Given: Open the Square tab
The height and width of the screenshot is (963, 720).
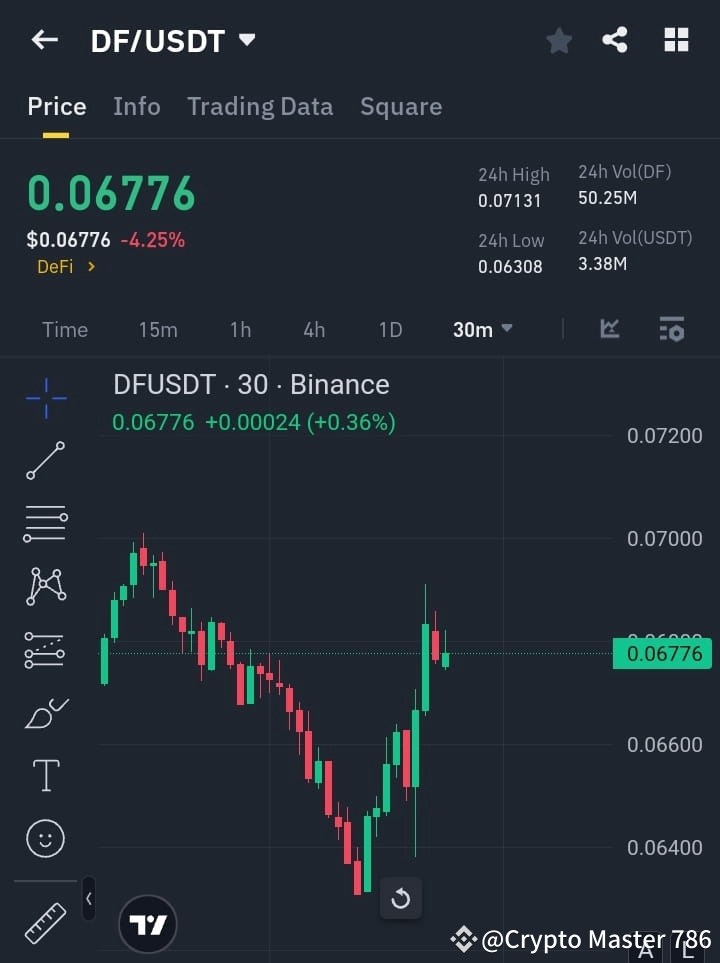Looking at the screenshot, I should click(401, 106).
